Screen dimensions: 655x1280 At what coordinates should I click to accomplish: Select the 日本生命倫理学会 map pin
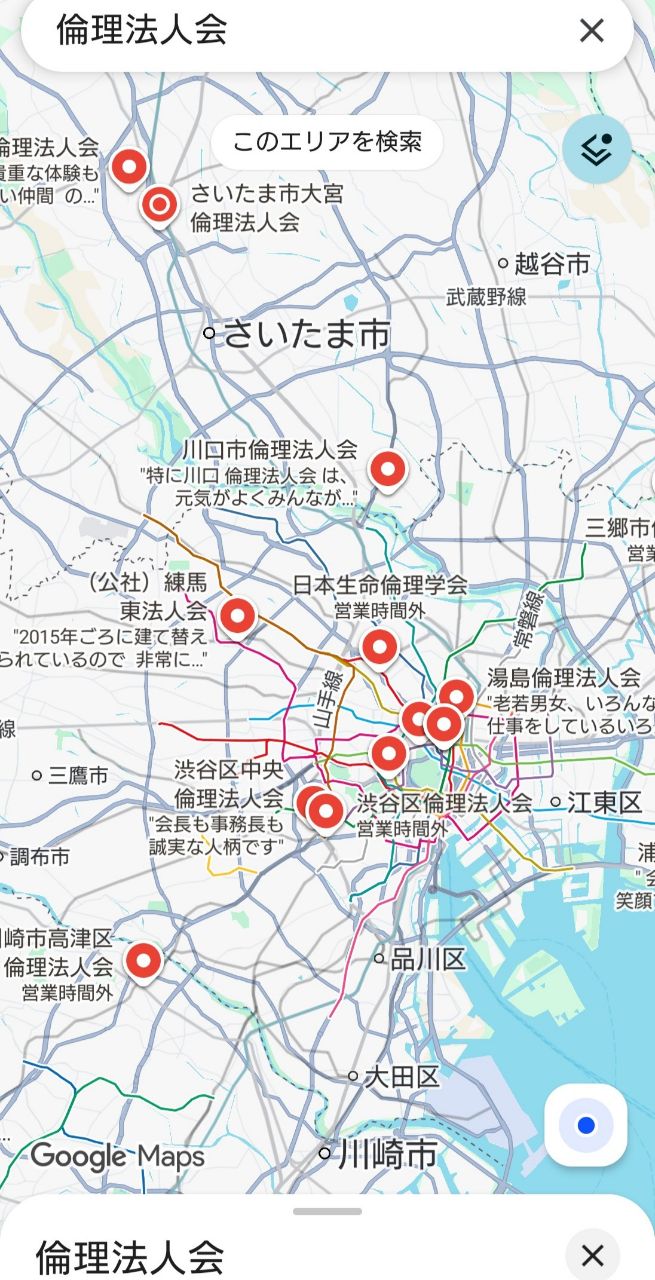click(380, 647)
